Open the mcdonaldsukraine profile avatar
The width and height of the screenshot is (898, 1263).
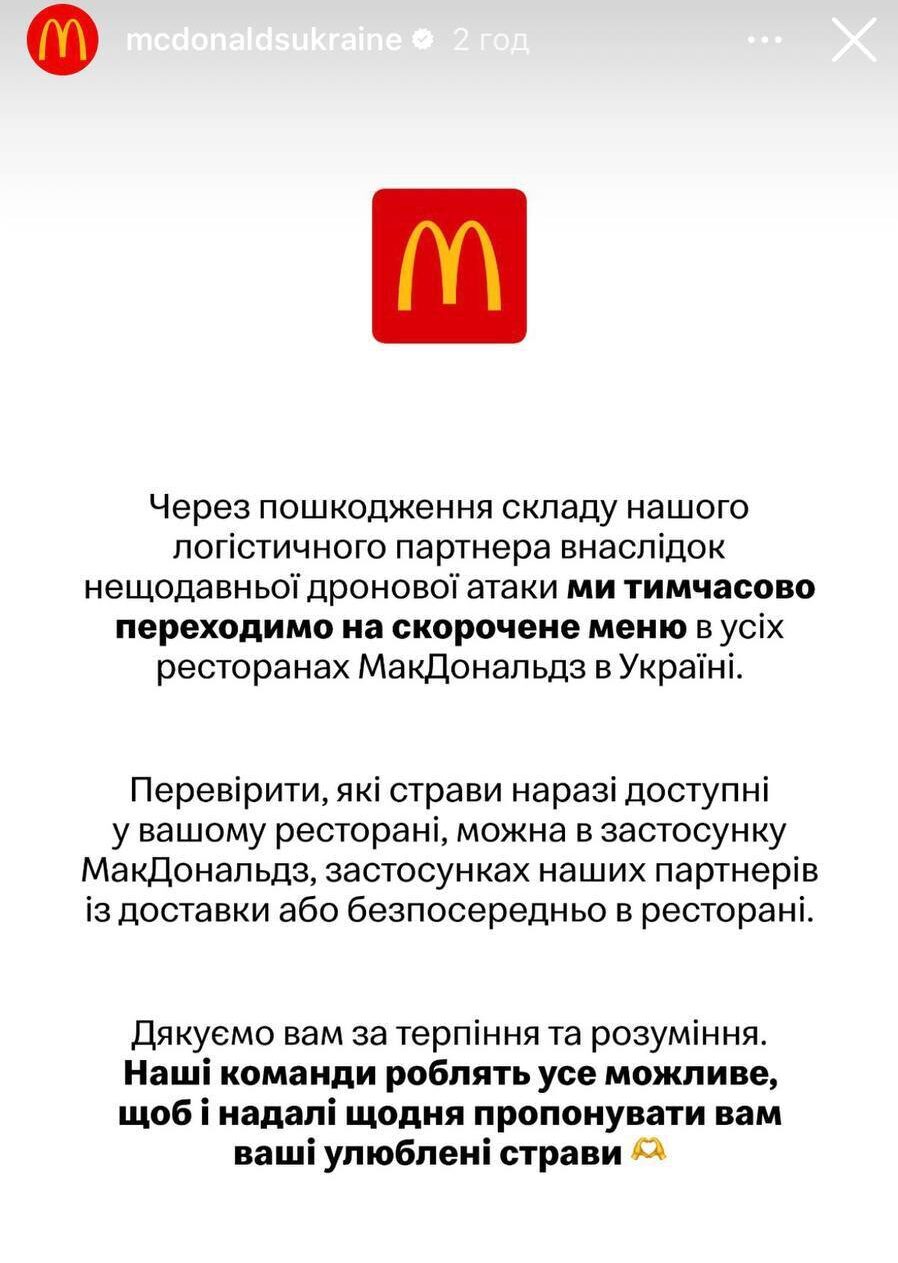(x=62, y=40)
